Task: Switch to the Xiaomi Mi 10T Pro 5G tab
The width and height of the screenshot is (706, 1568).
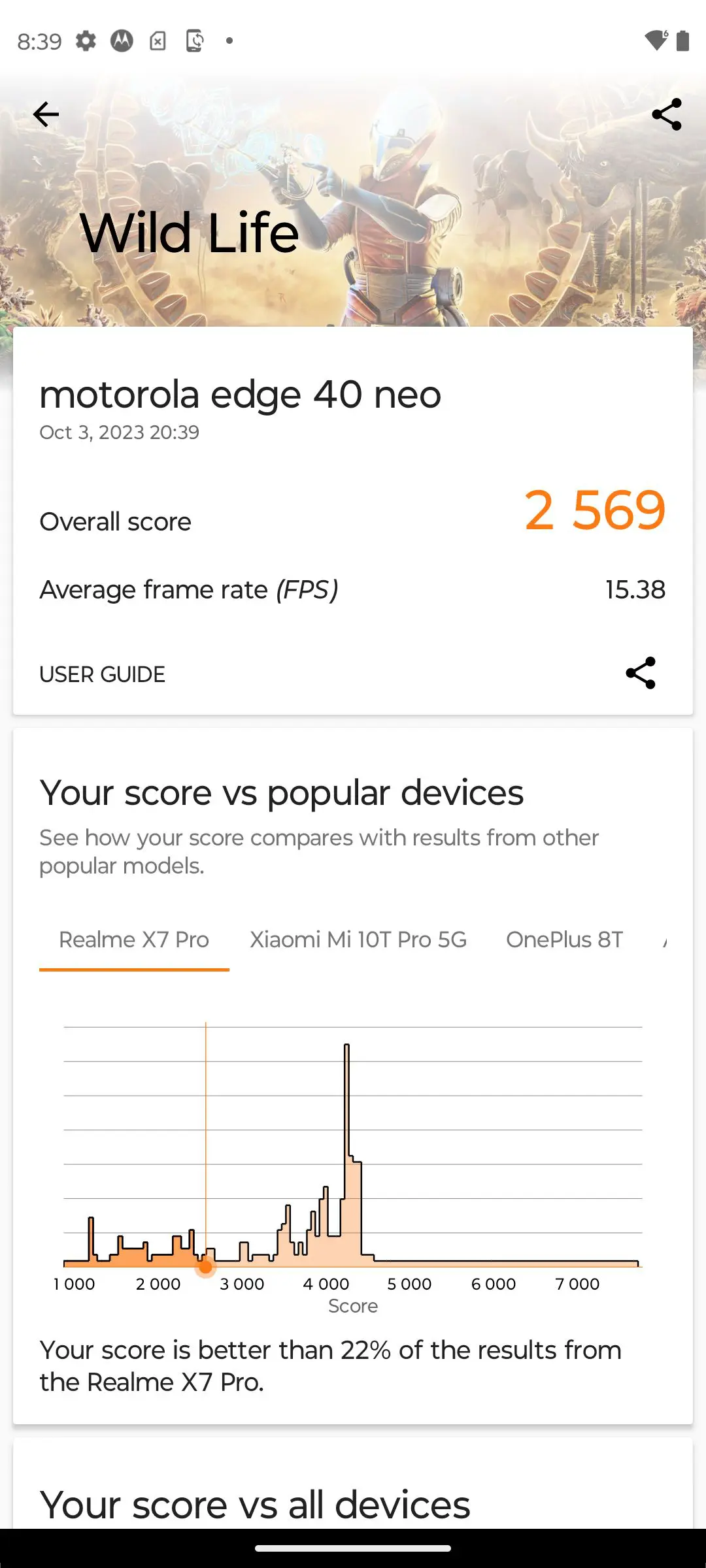Action: click(x=358, y=939)
